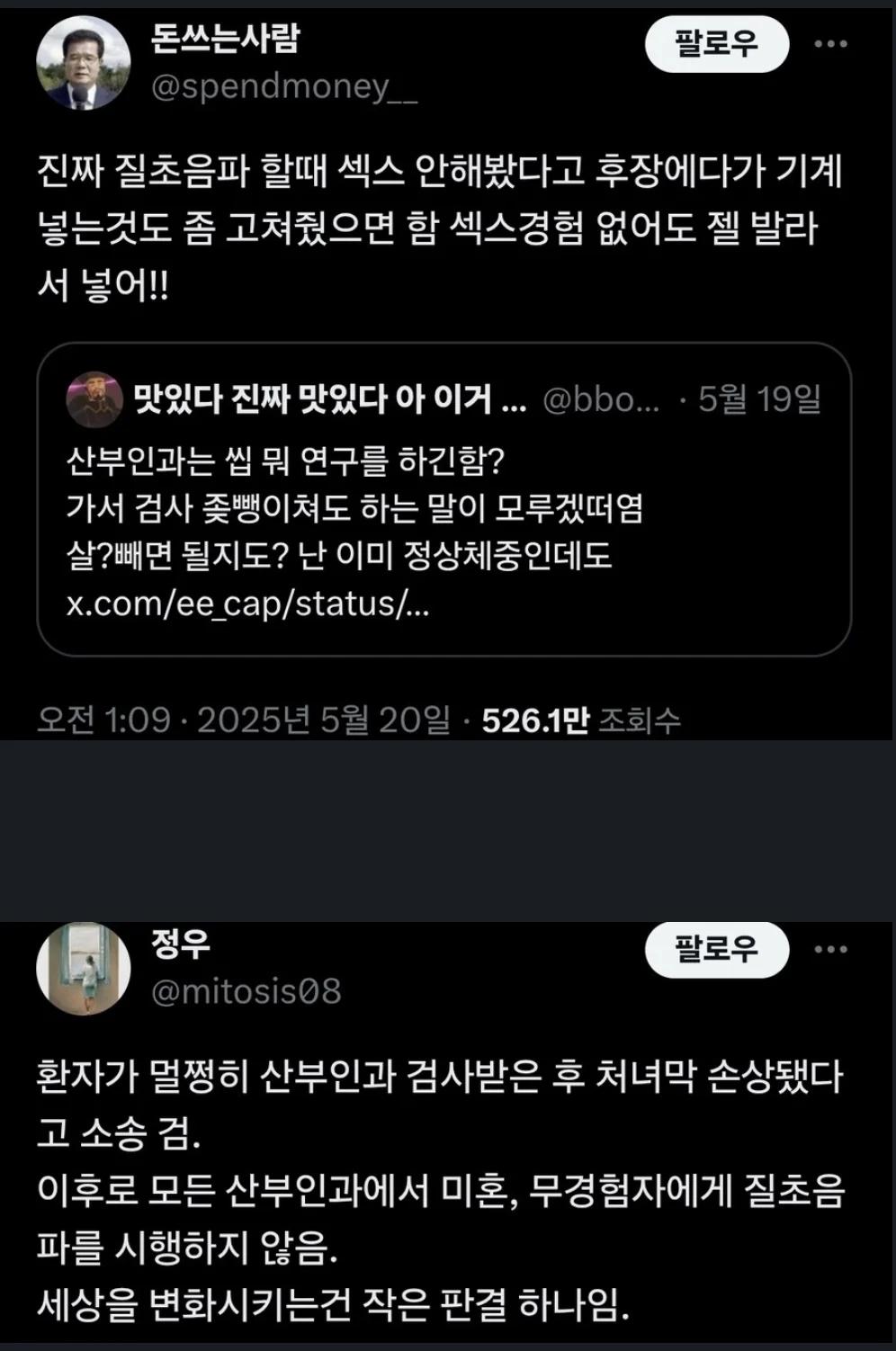Follow 정우 with the 팔로우 button
Image resolution: width=896 pixels, height=1351 pixels.
(x=715, y=948)
